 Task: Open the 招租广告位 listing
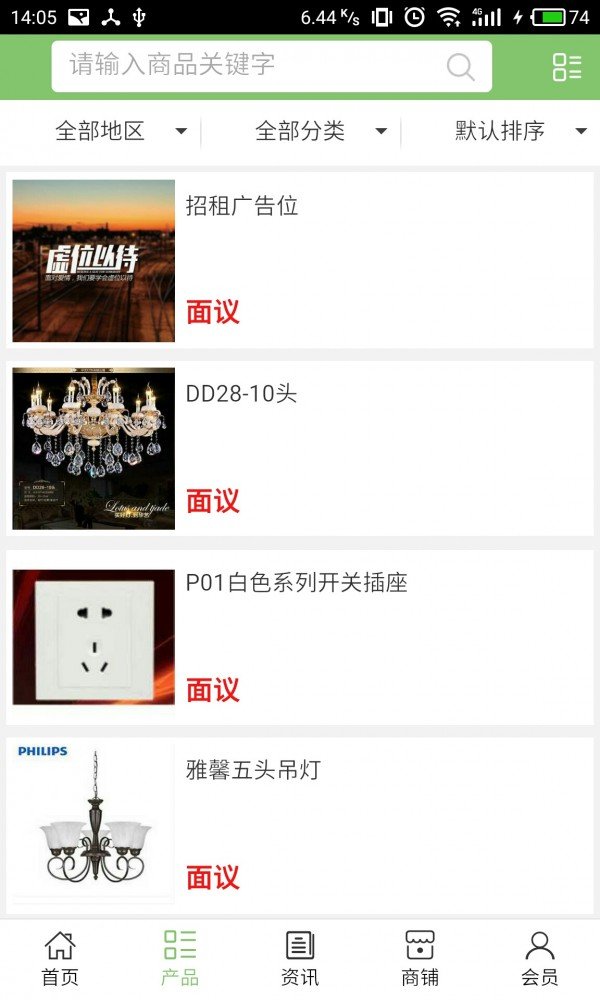pos(300,260)
